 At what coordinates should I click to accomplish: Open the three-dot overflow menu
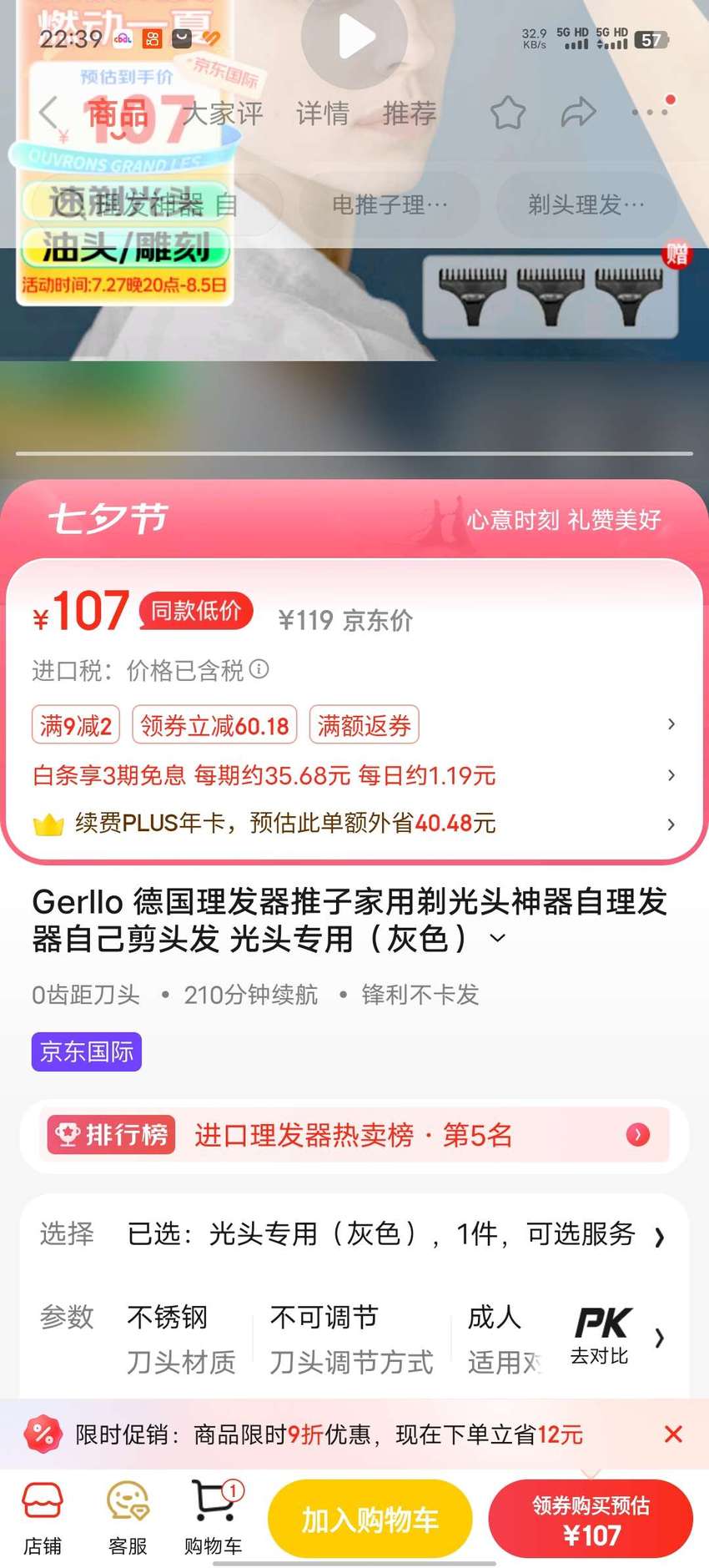click(650, 111)
